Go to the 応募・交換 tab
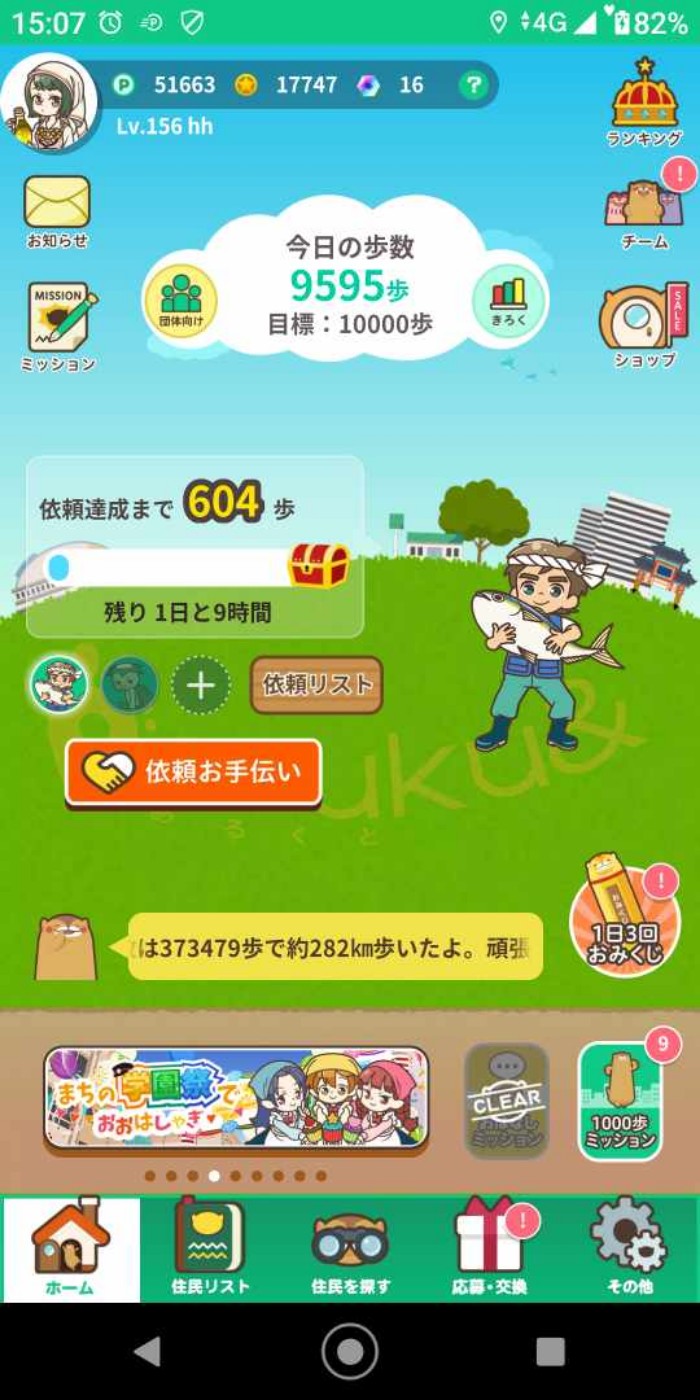This screenshot has height=1400, width=700. tap(489, 1249)
